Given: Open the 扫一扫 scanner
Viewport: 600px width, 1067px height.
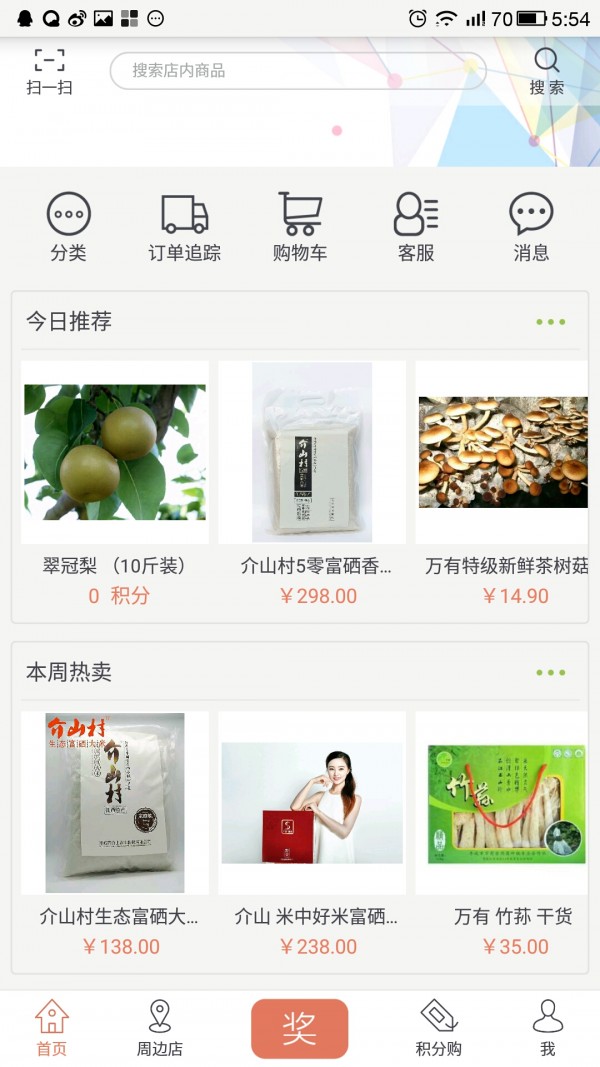Looking at the screenshot, I should pyautogui.click(x=49, y=71).
